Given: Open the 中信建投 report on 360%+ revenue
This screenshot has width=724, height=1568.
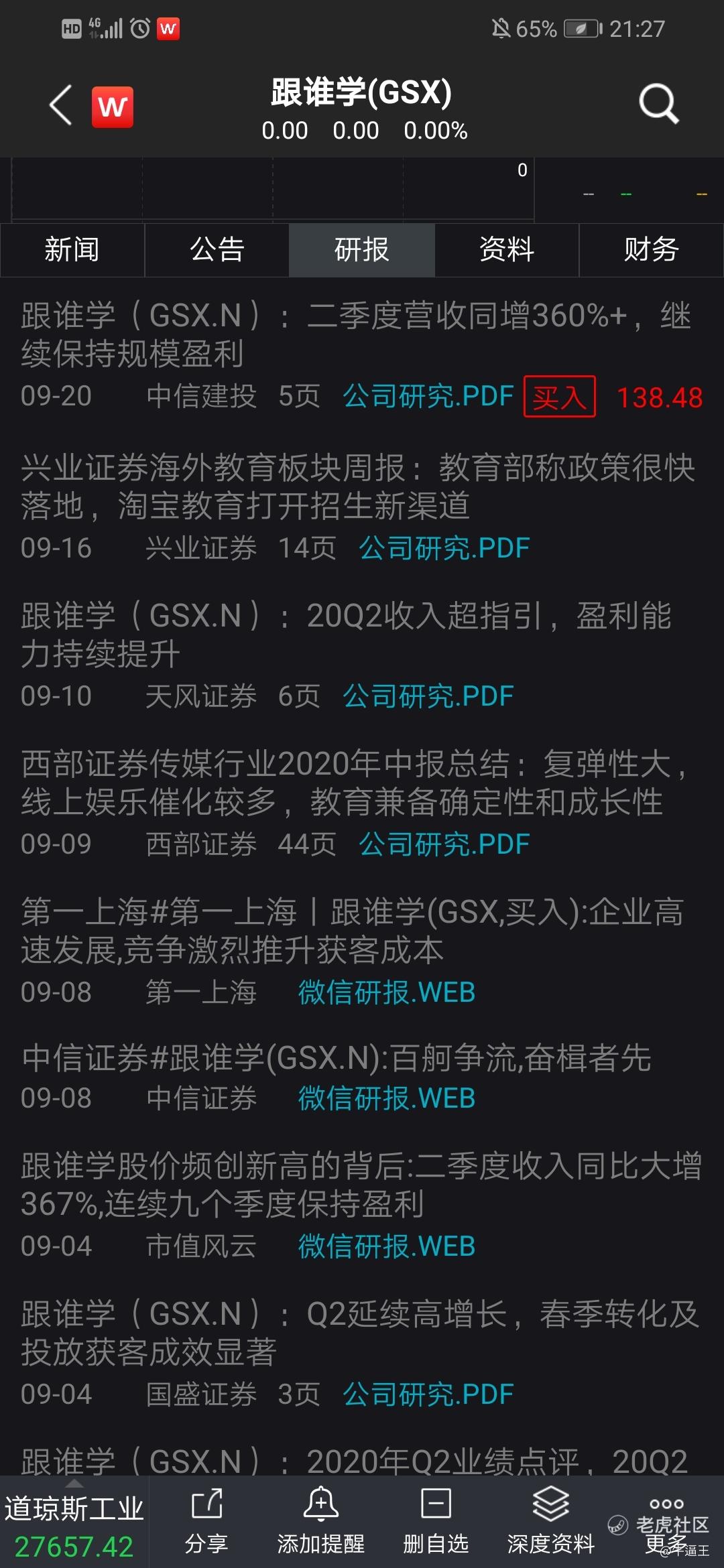Looking at the screenshot, I should pyautogui.click(x=362, y=356).
